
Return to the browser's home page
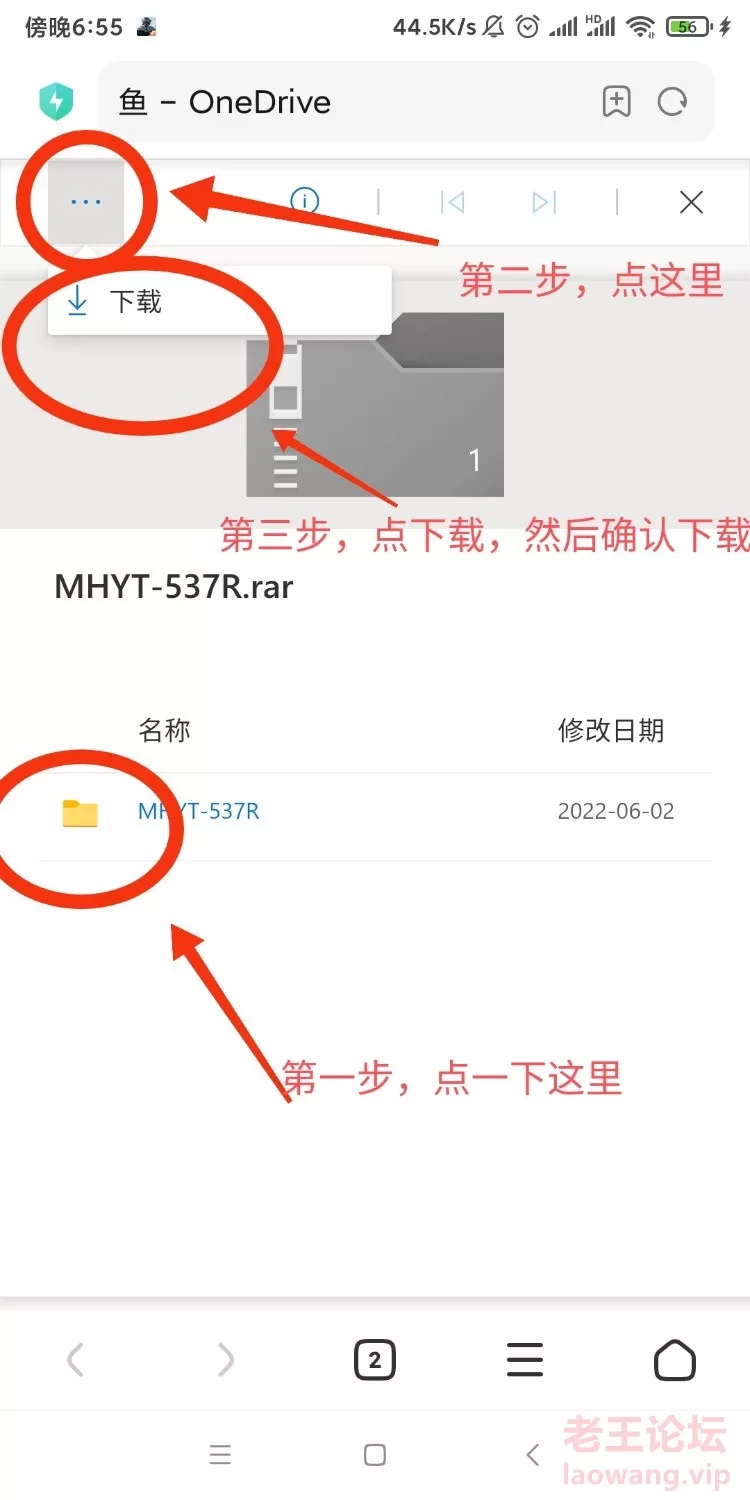(675, 1359)
